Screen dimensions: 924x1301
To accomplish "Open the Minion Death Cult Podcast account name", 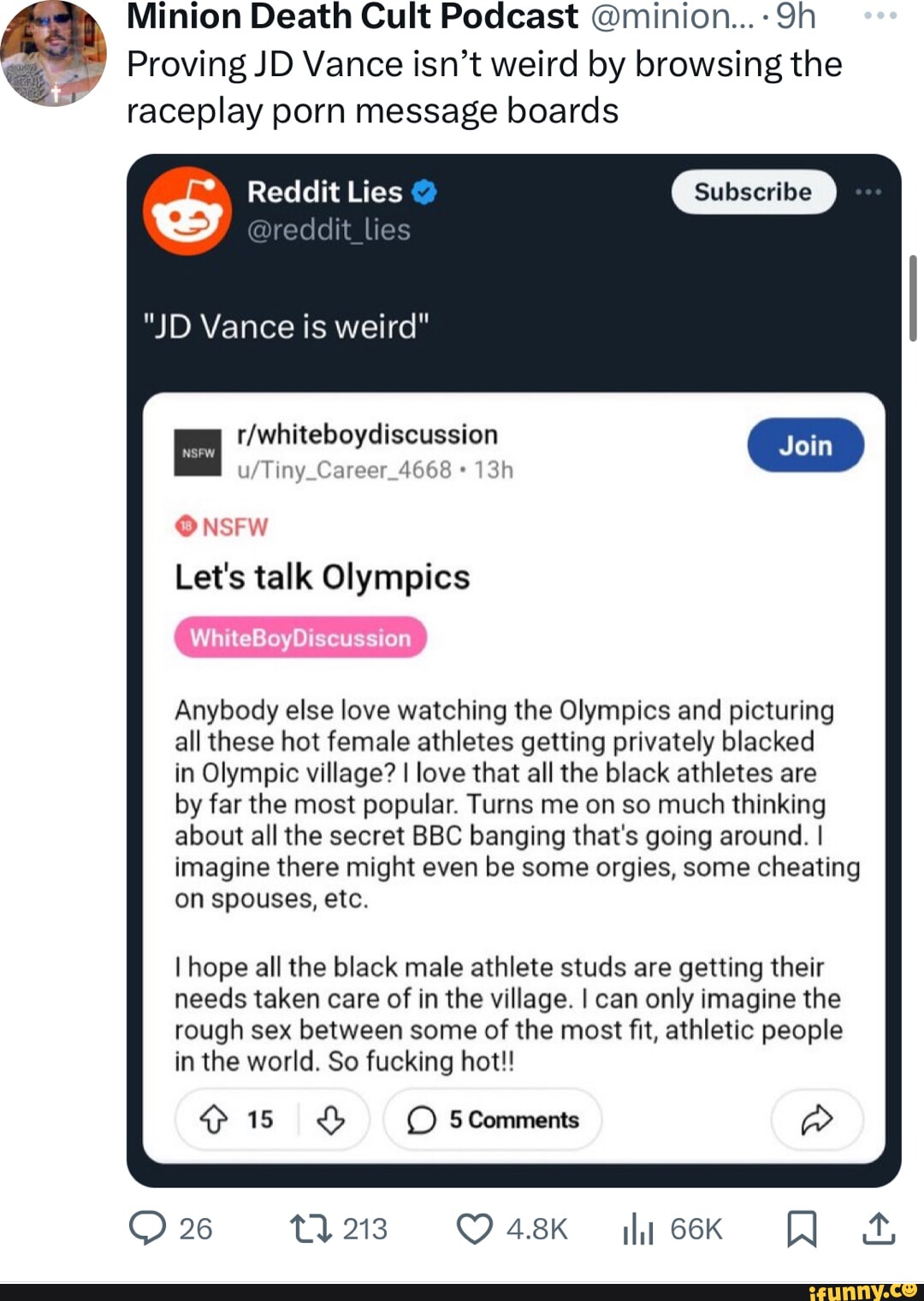I will pos(352,17).
